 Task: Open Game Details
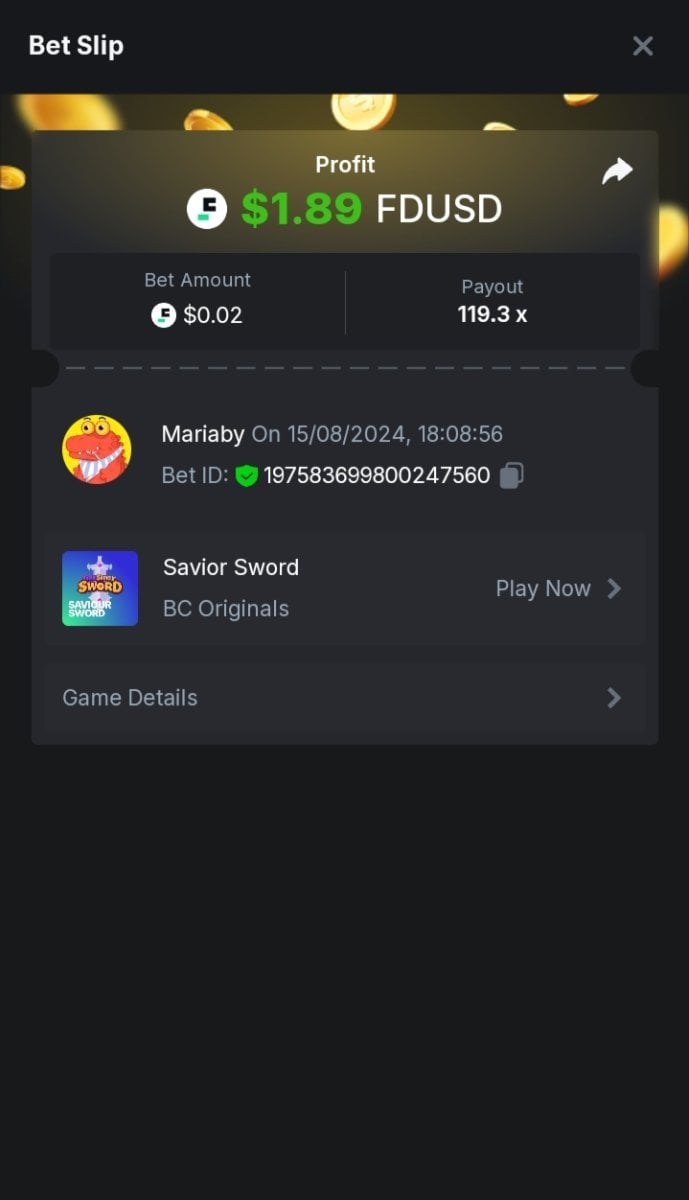[343, 698]
